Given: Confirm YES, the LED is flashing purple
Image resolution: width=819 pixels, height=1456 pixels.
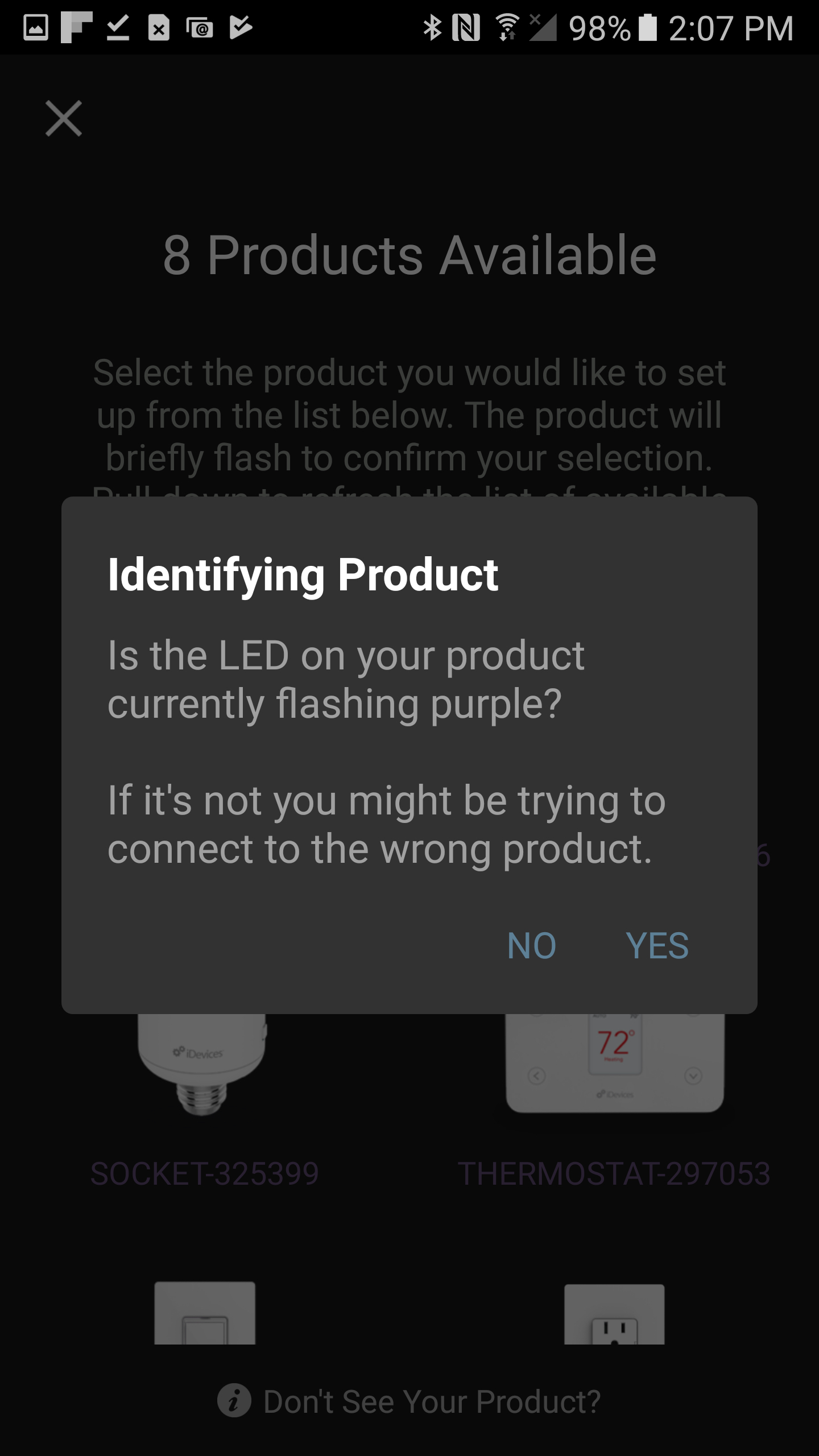Looking at the screenshot, I should pyautogui.click(x=657, y=946).
